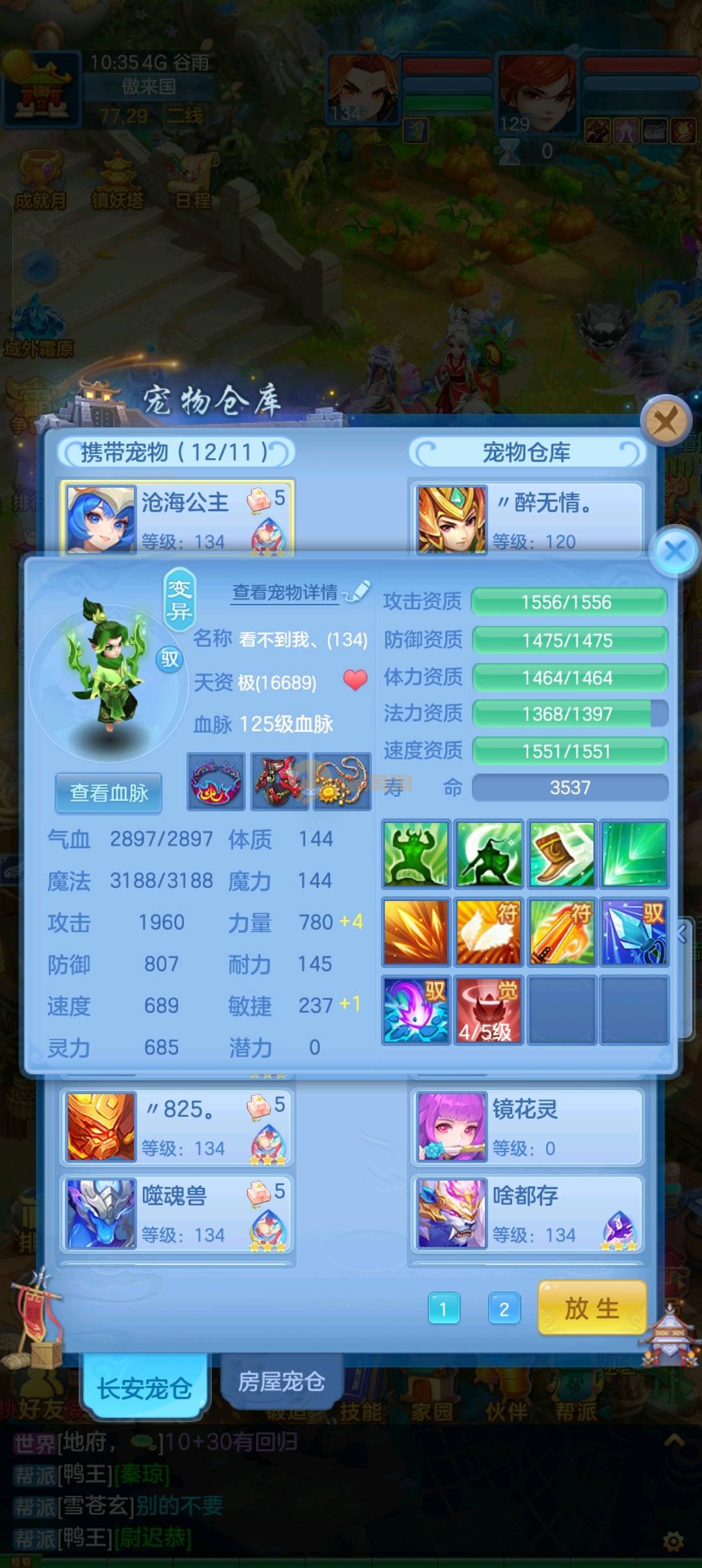Inspect the pet's necklace equipment slot
This screenshot has width=702, height=1568.
(342, 781)
